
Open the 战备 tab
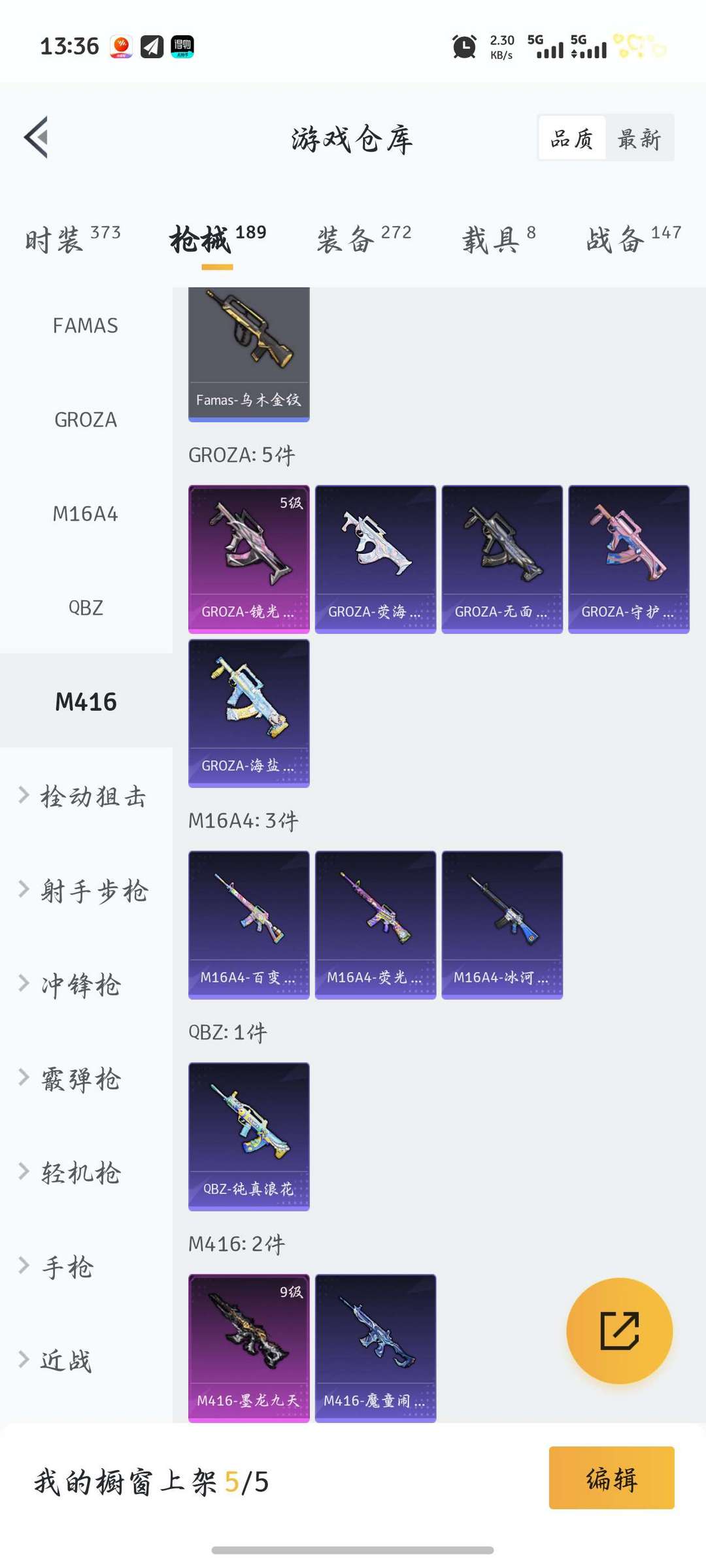pos(633,238)
